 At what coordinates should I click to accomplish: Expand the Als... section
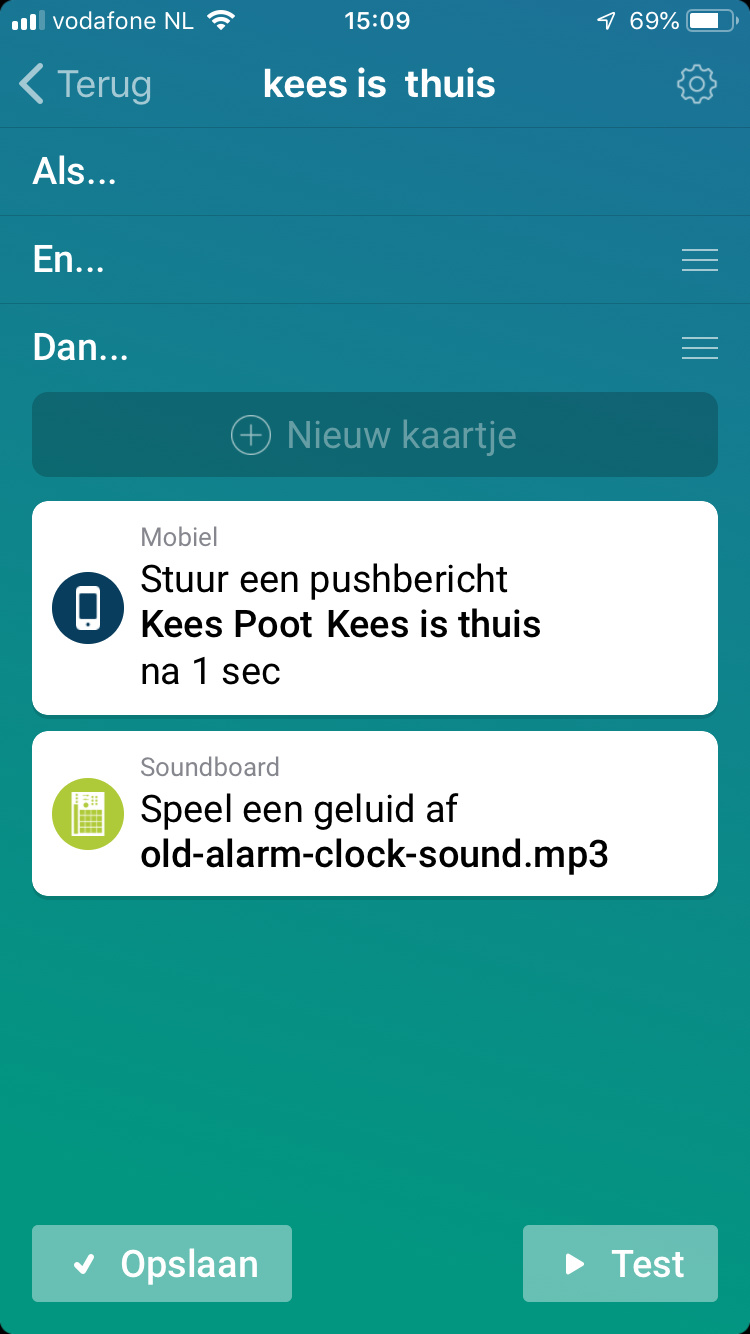pos(75,172)
